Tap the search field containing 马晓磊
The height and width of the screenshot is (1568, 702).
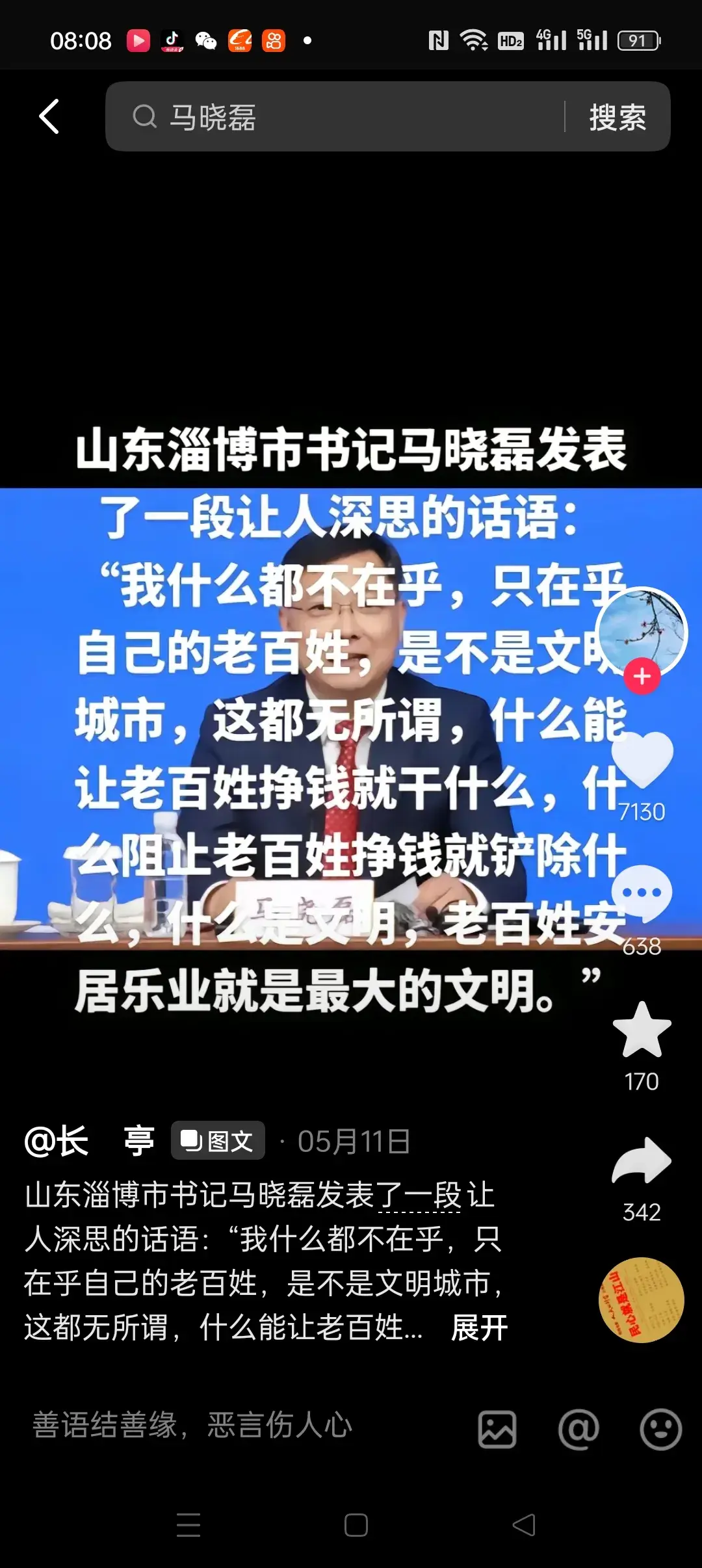tap(338, 117)
